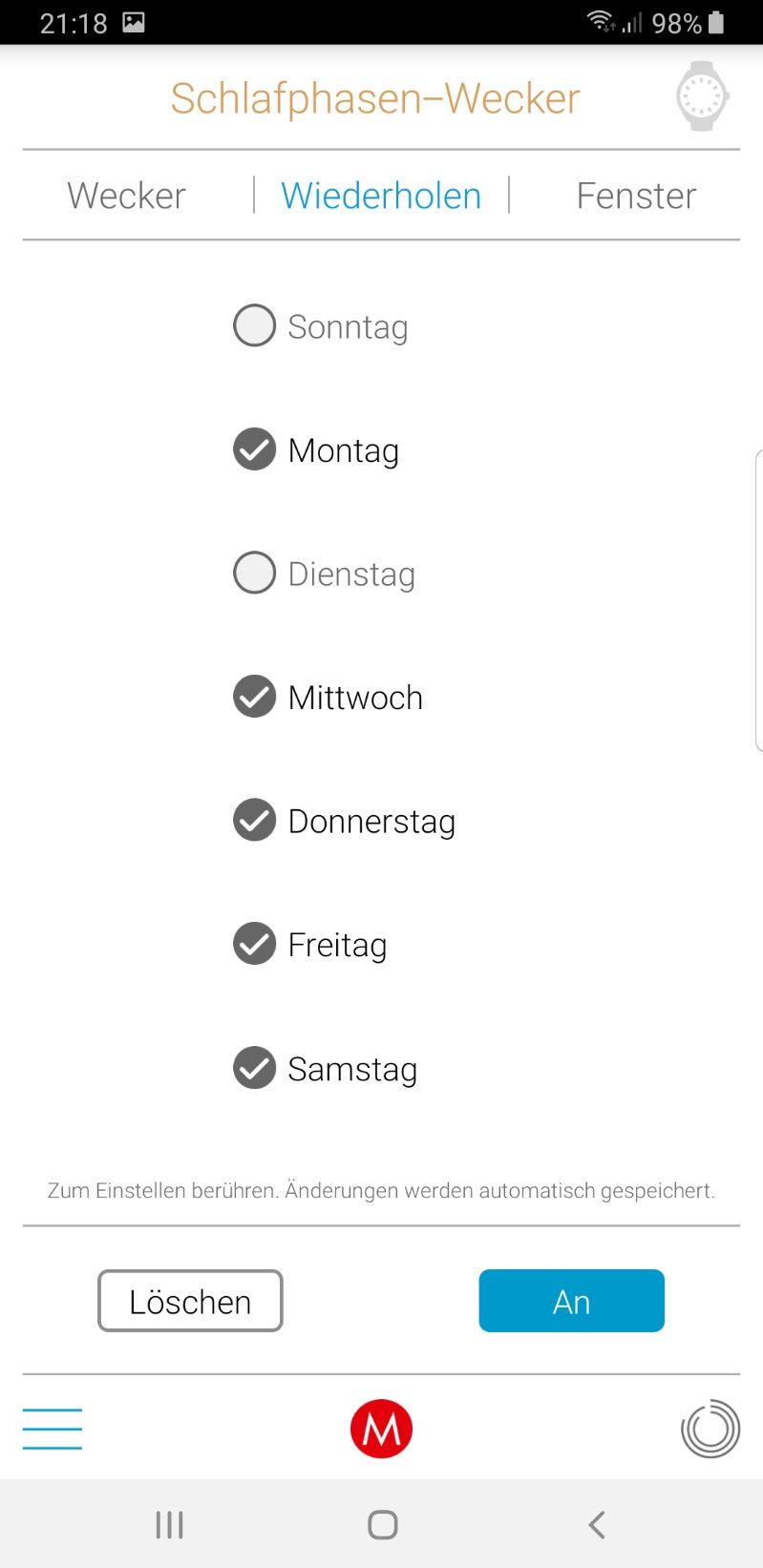The image size is (763, 1568).
Task: Disable the Montag checkbox
Action: pyautogui.click(x=254, y=449)
